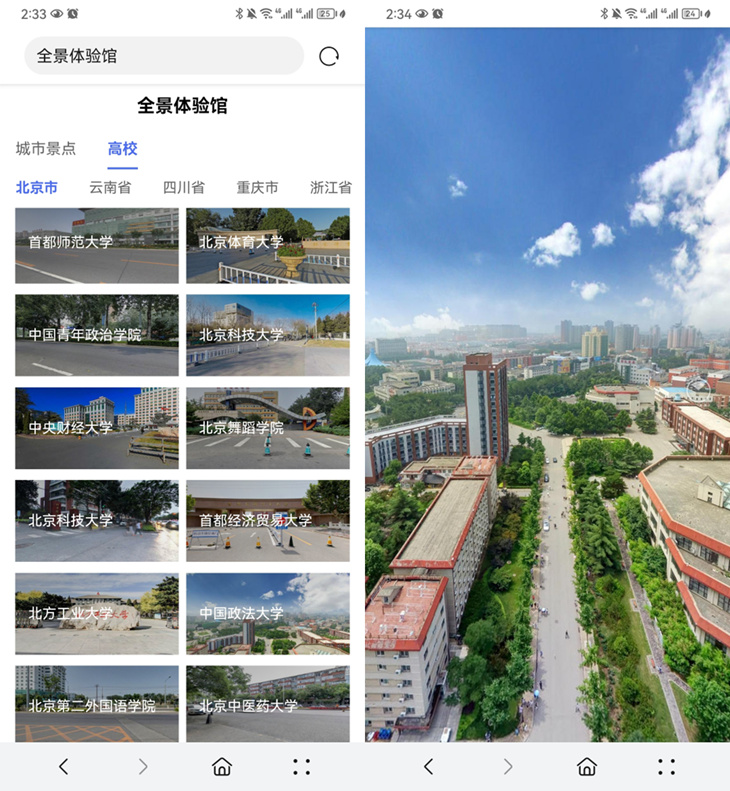View the 北京舞蹈学院 panorama
The width and height of the screenshot is (730, 791).
pyautogui.click(x=268, y=428)
